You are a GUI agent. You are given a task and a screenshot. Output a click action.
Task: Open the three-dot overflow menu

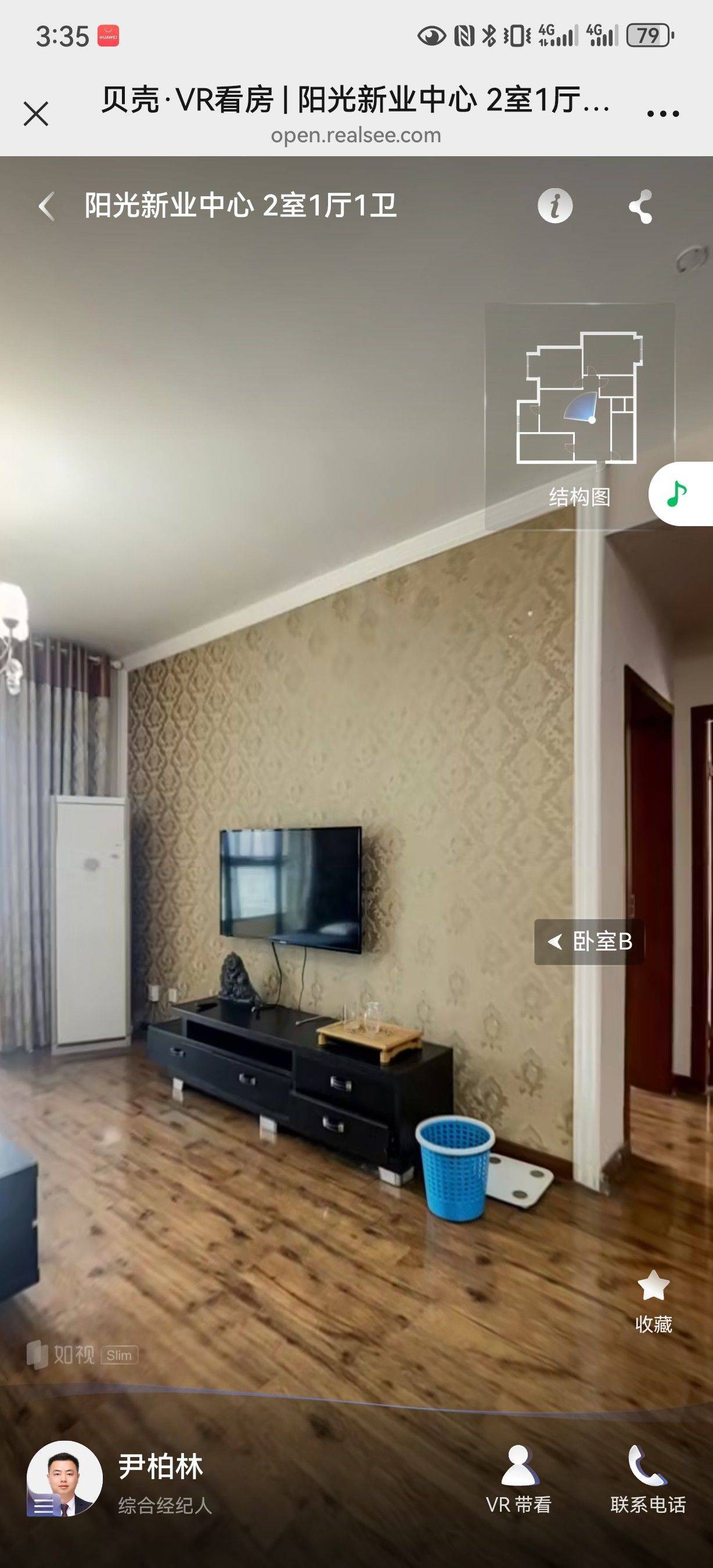663,114
